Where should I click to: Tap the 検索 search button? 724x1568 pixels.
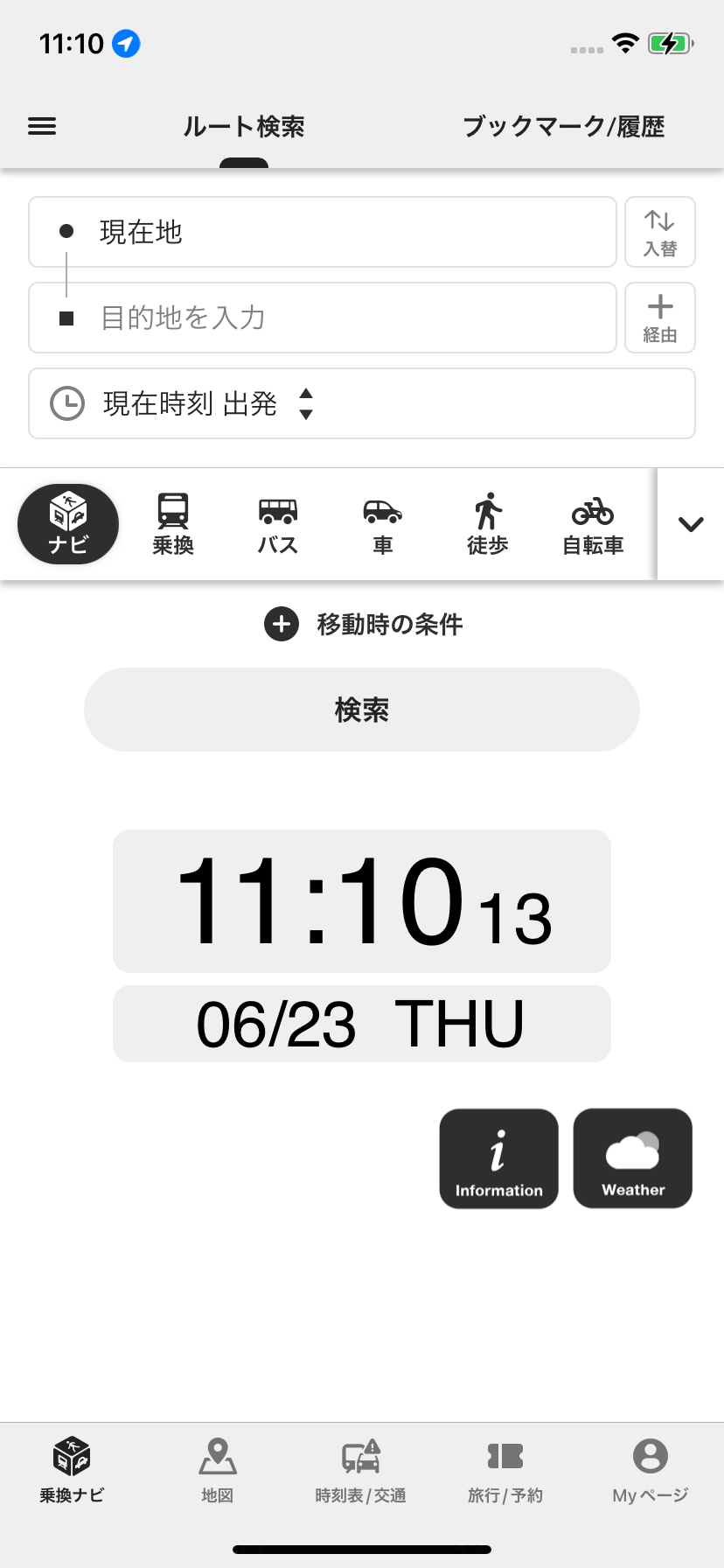tap(362, 710)
